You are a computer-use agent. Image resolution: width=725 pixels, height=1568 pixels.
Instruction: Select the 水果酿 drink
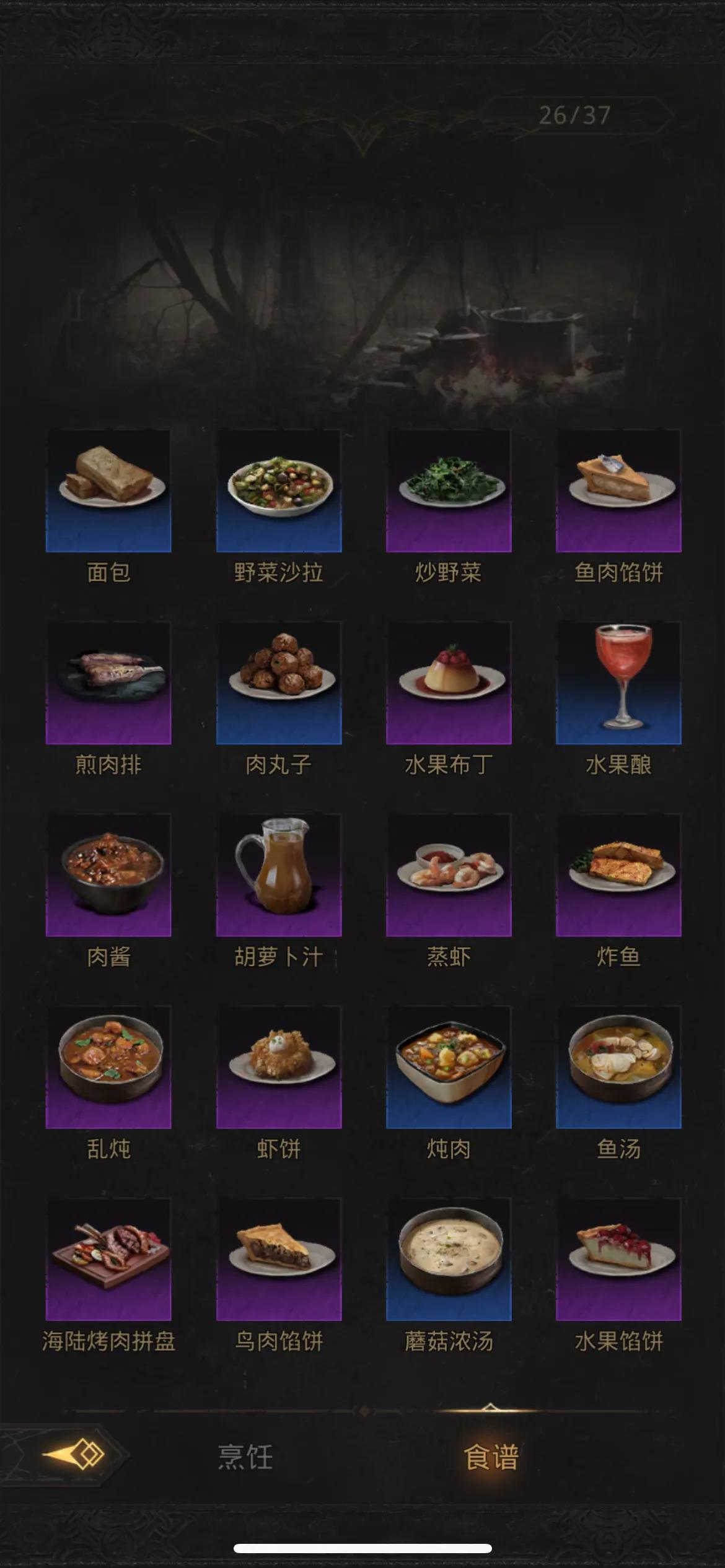tap(618, 683)
